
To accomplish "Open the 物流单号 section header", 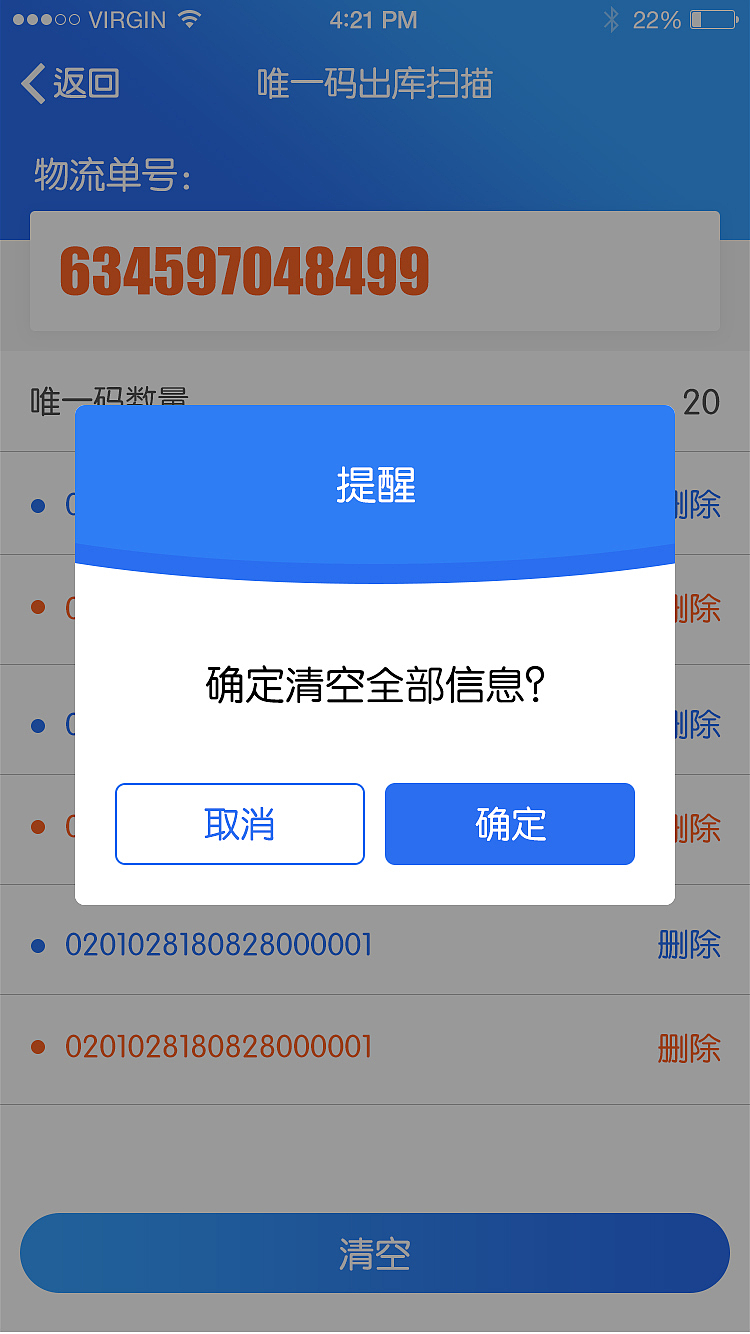I will tap(110, 174).
